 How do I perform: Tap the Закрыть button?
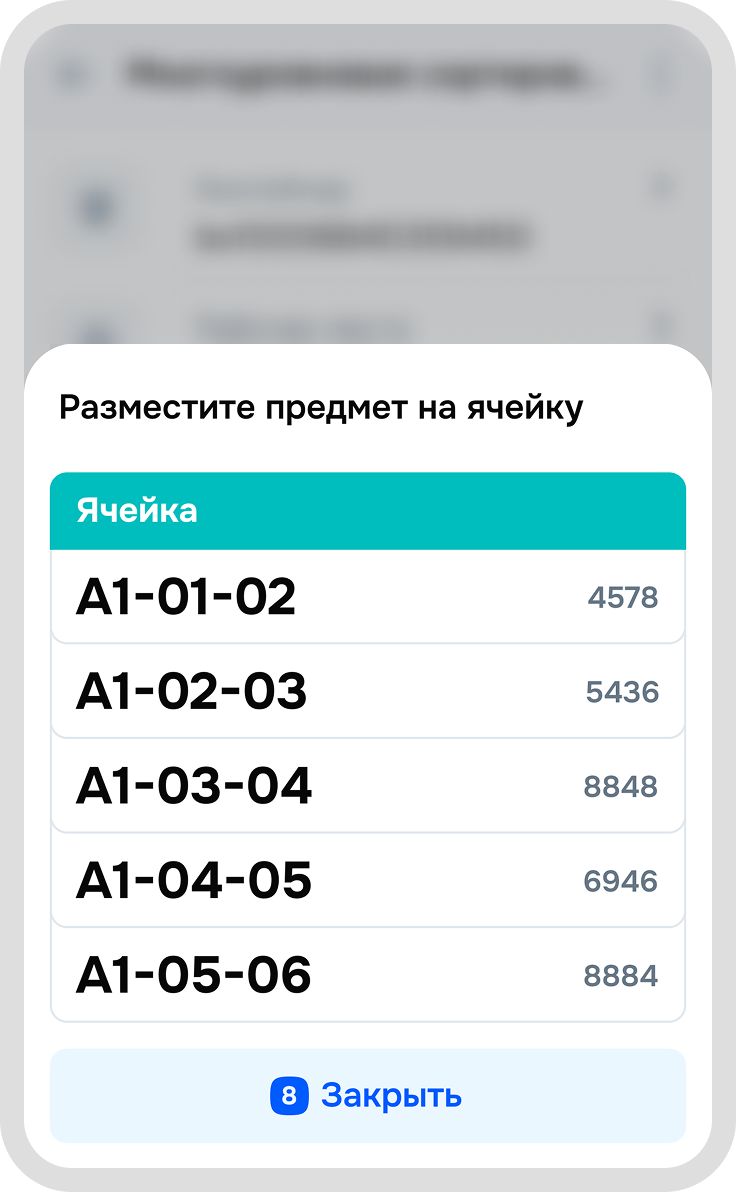[367, 1096]
